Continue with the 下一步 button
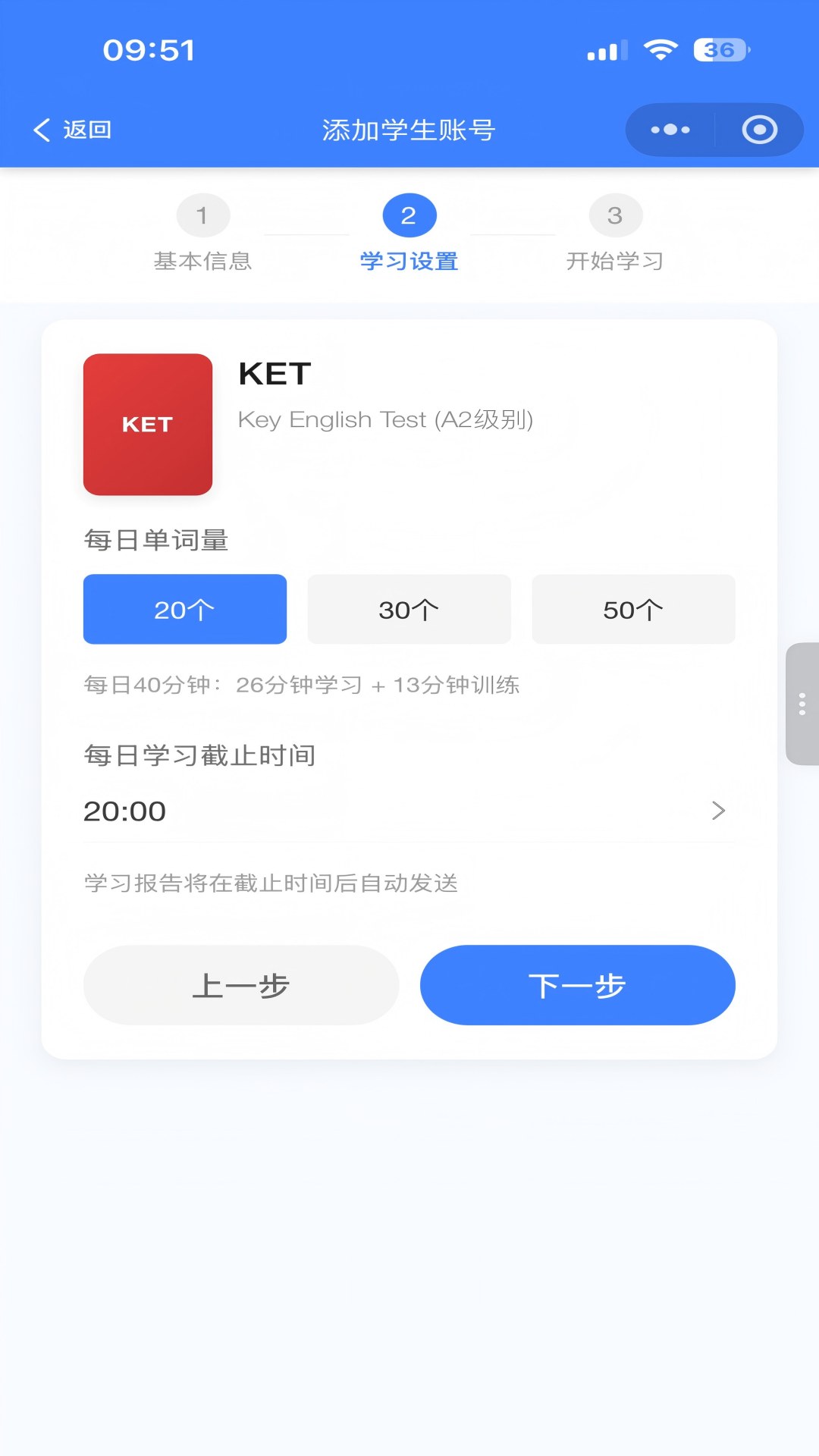This screenshot has width=819, height=1456. pyautogui.click(x=577, y=985)
